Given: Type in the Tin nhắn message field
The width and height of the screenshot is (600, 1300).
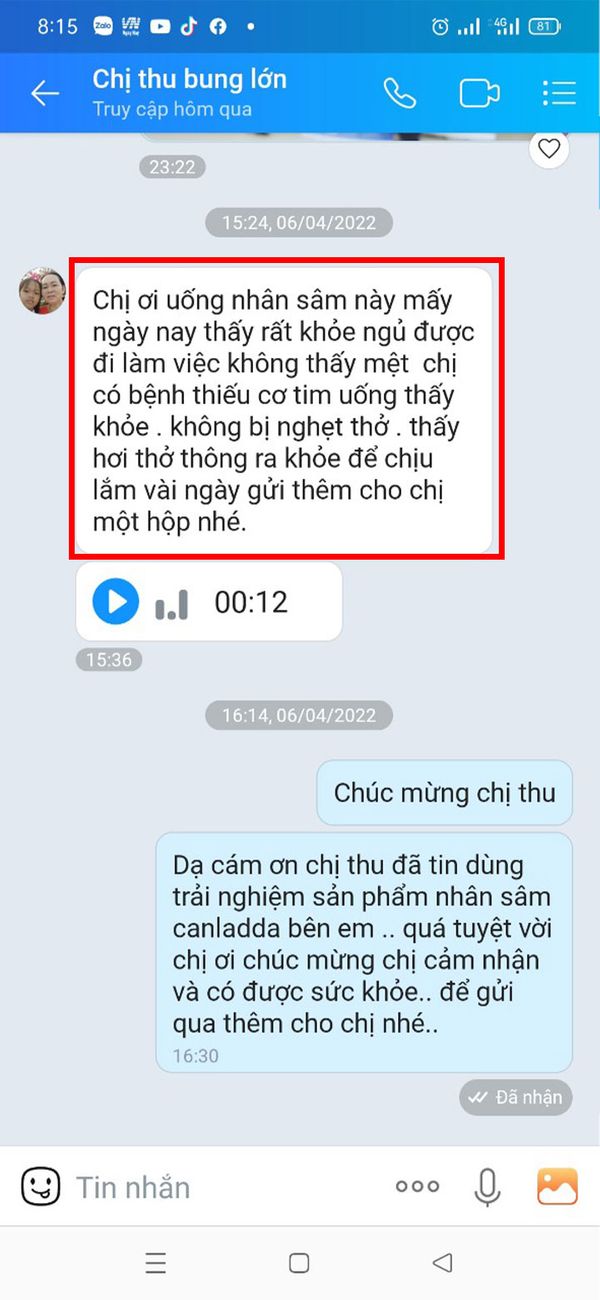Looking at the screenshot, I should coord(220,1187).
